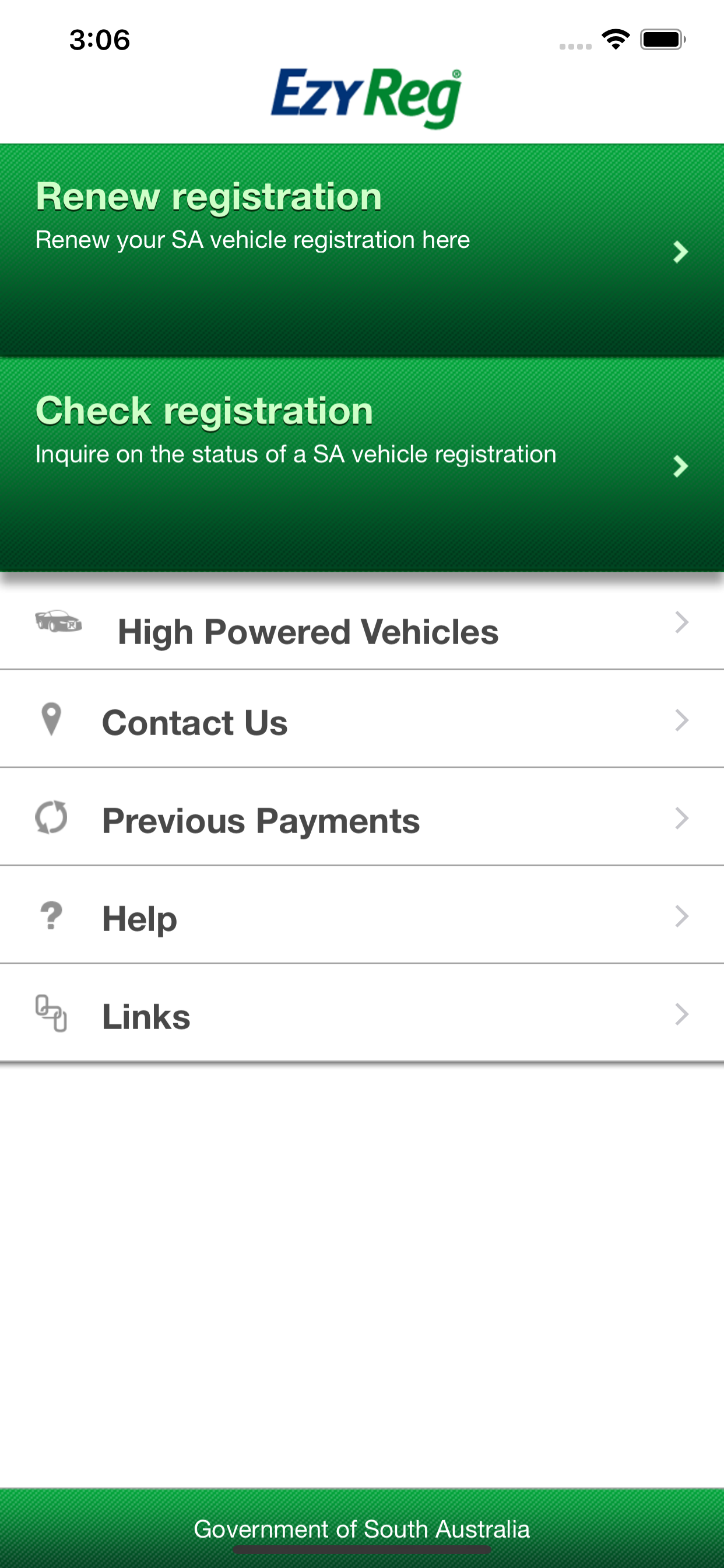The width and height of the screenshot is (724, 1568).
Task: Click the circular refresh icon beside Previous Payments
Action: [51, 818]
